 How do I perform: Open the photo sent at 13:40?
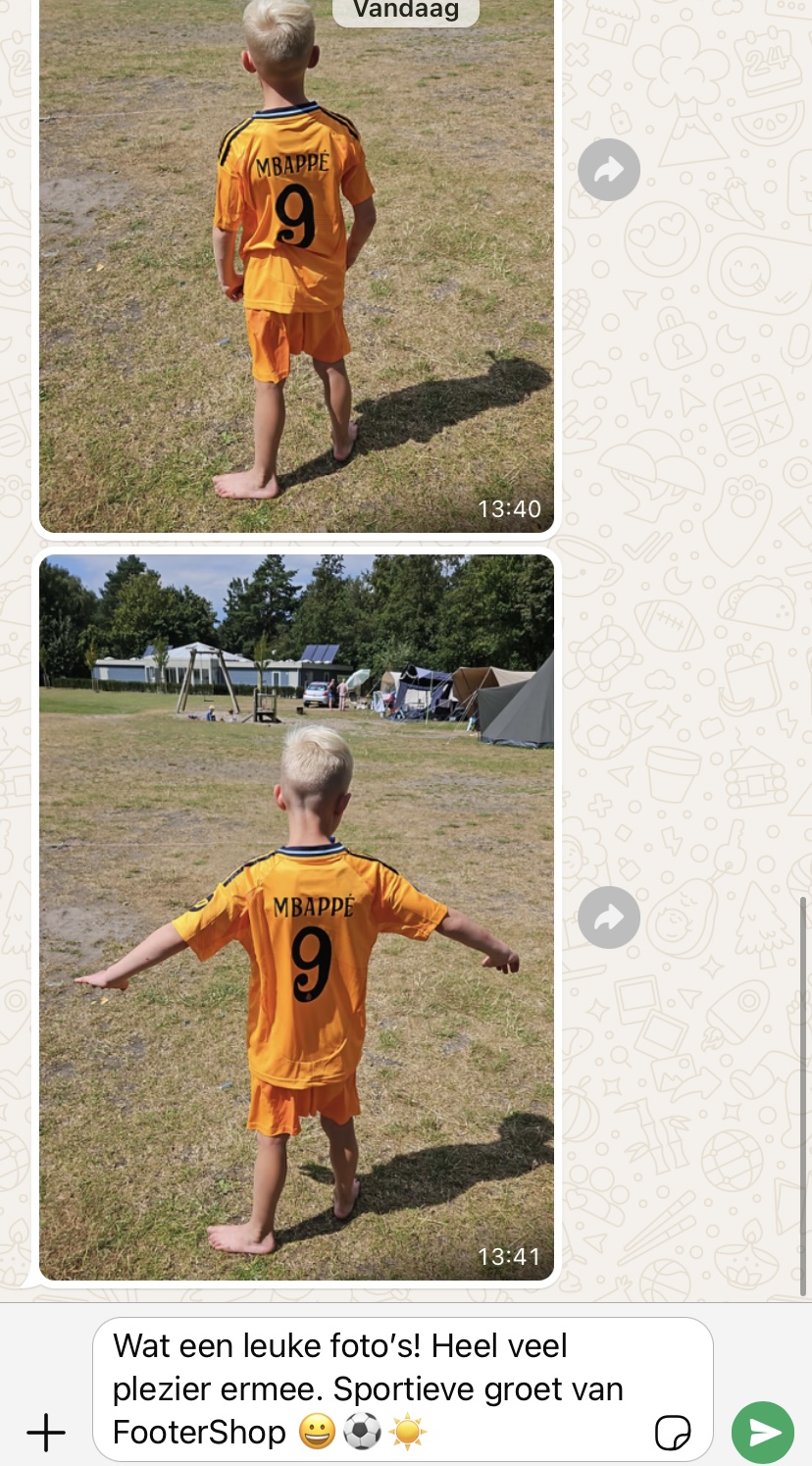pyautogui.click(x=296, y=265)
